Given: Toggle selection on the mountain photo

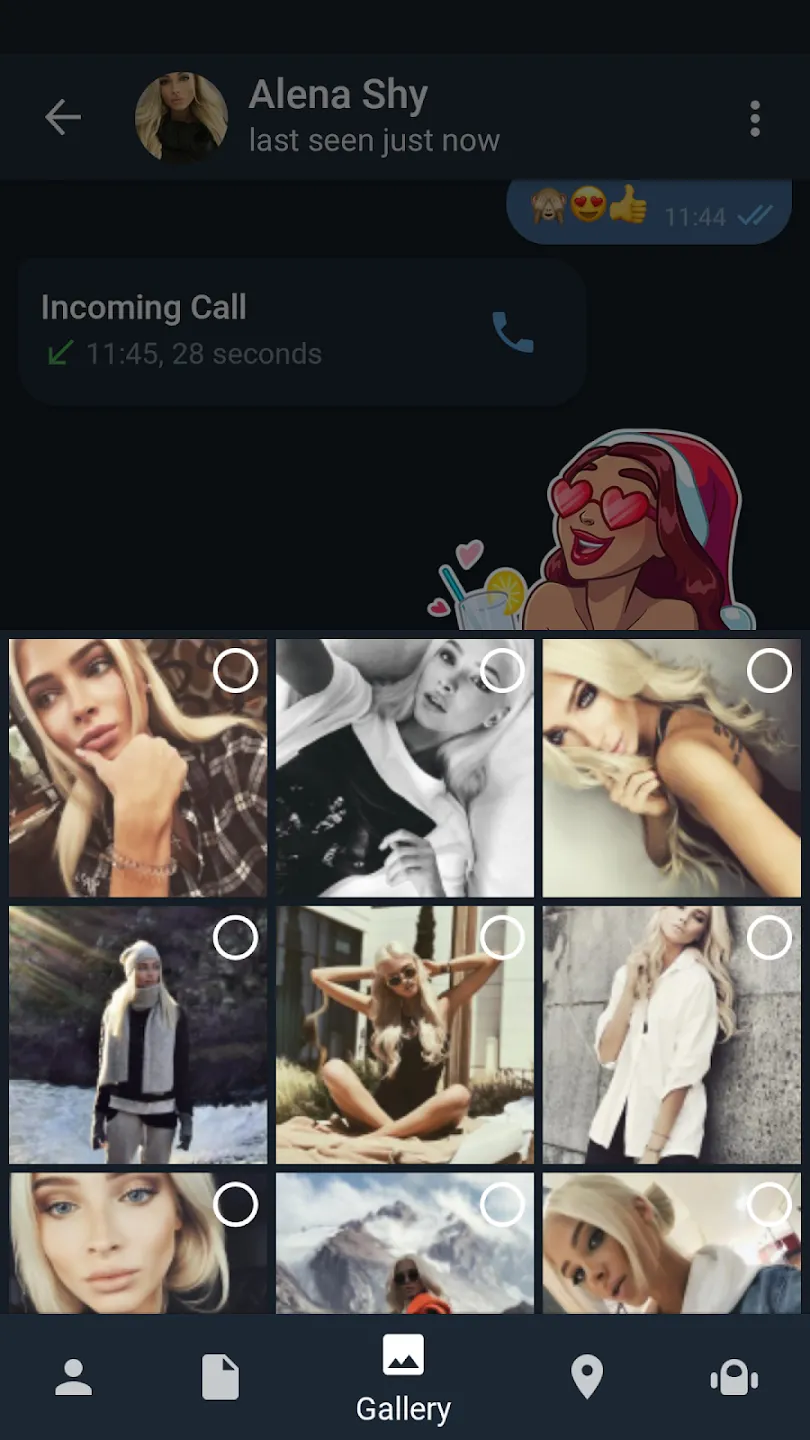Looking at the screenshot, I should (502, 1205).
